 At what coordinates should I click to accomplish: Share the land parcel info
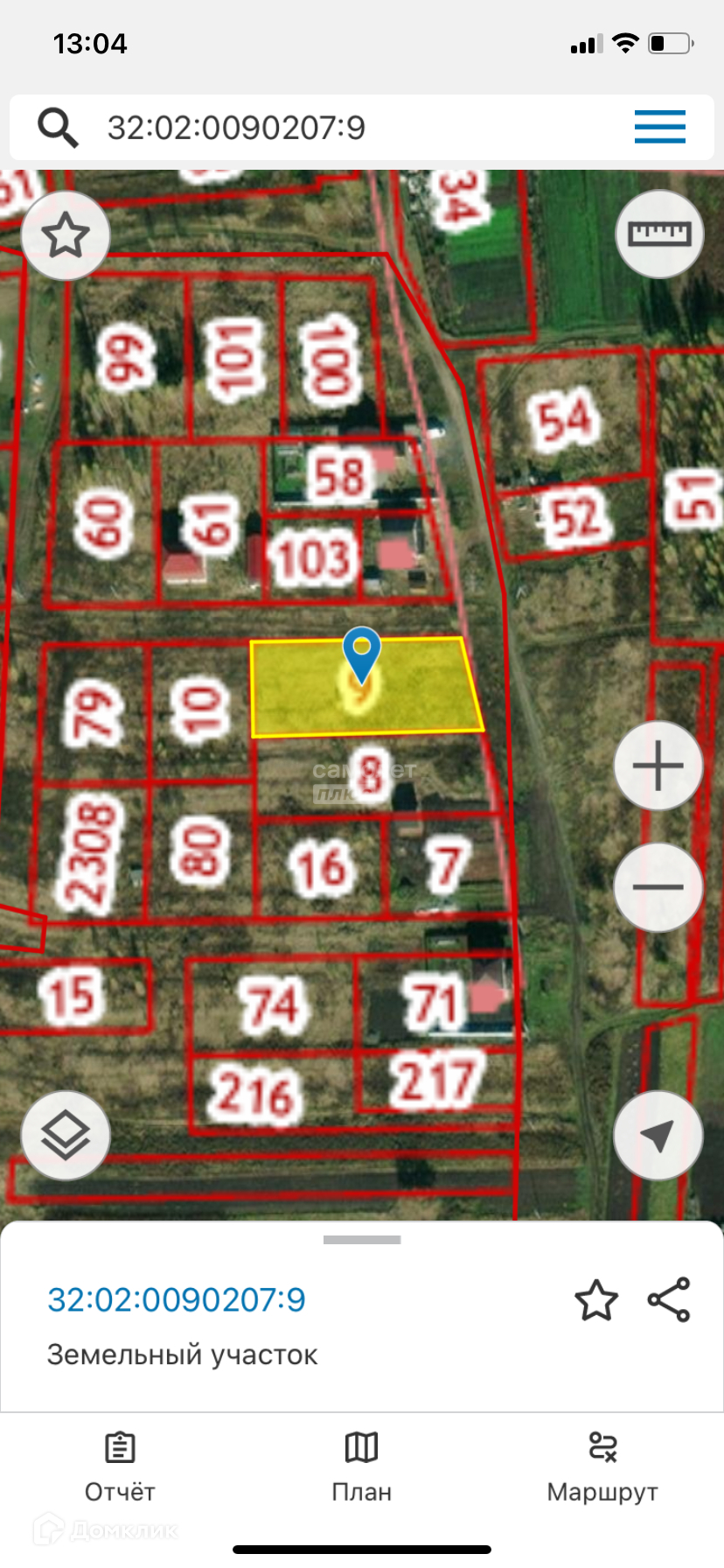(x=669, y=1300)
